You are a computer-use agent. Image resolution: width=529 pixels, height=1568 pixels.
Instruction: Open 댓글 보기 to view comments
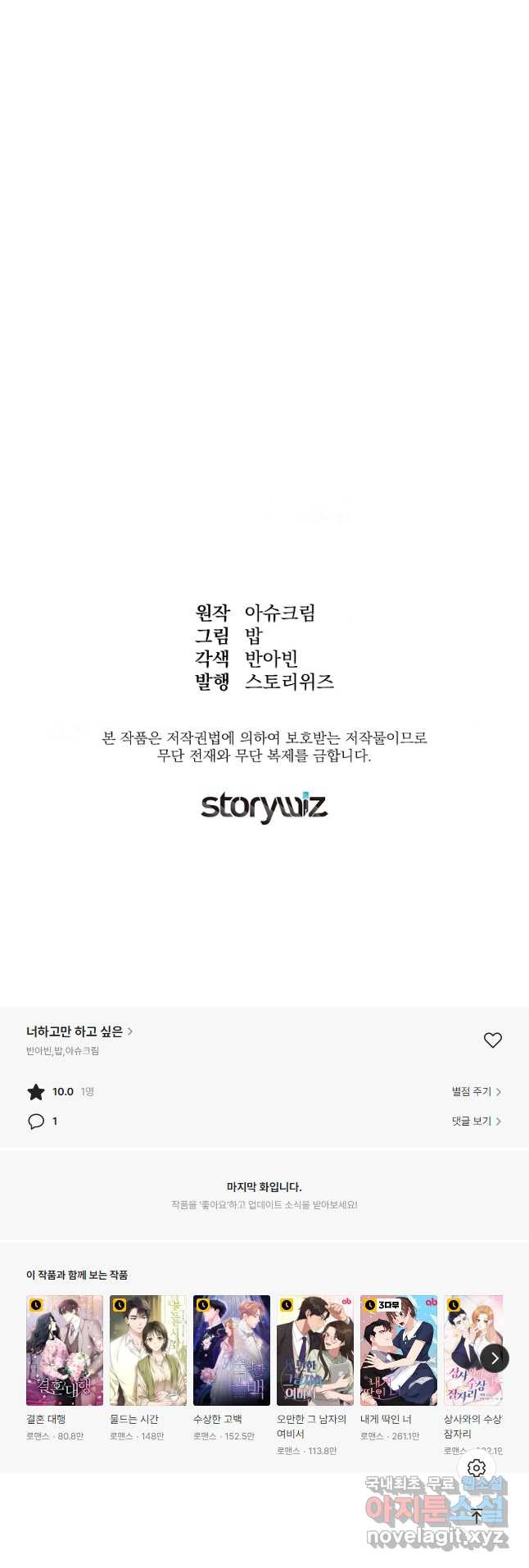(x=476, y=1122)
